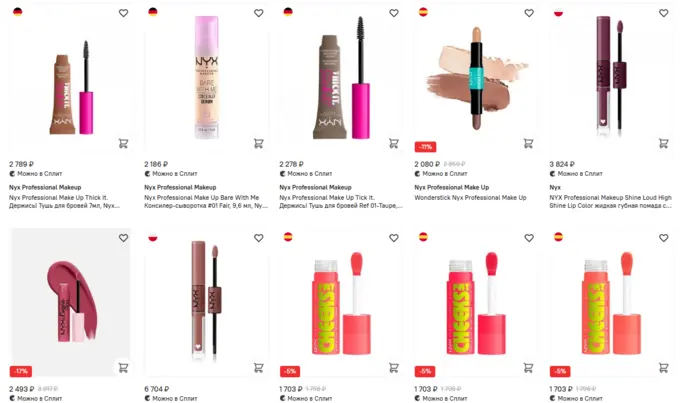Add the Wonderstick to the wishlist
The height and width of the screenshot is (403, 680).
coord(528,14)
